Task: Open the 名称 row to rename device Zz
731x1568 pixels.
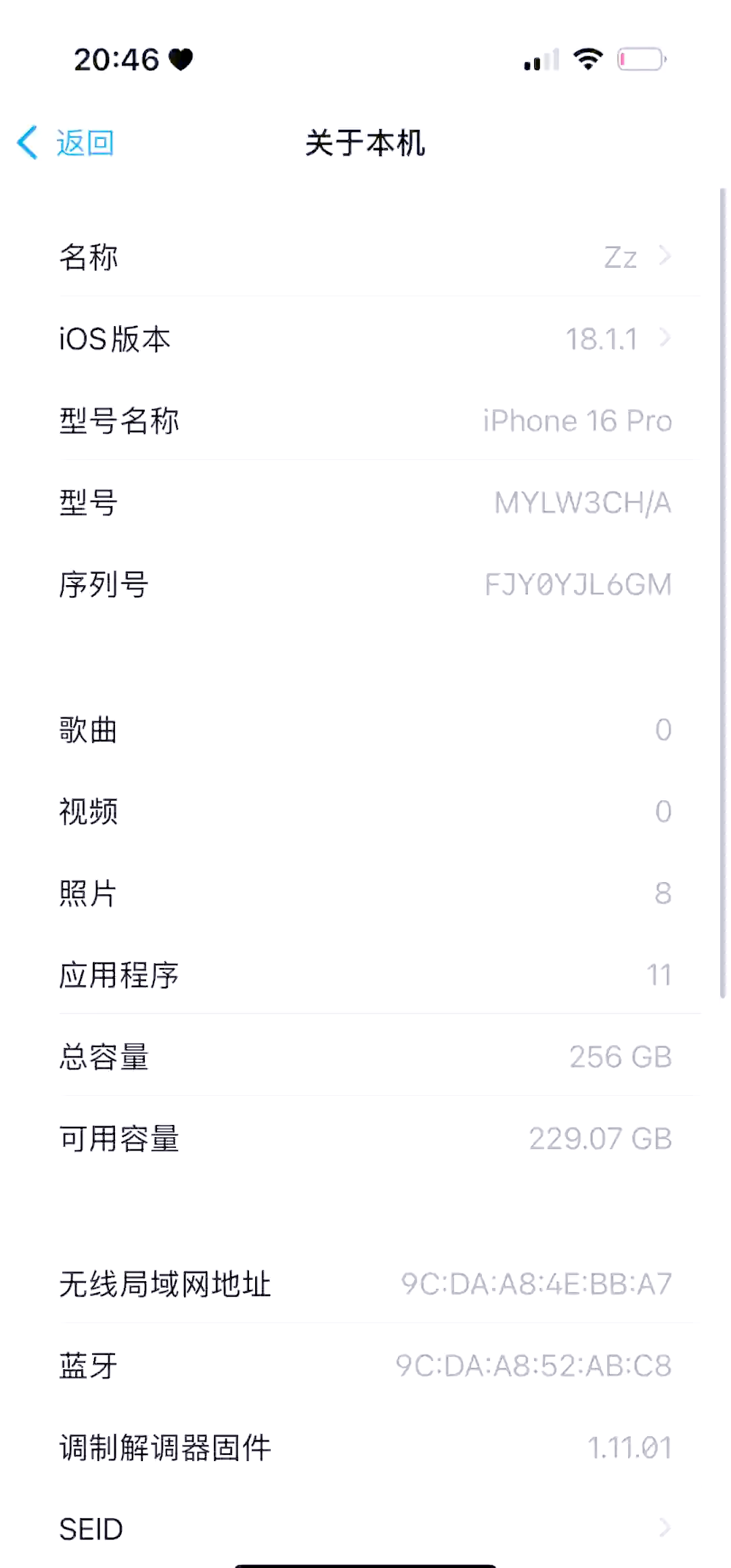Action: coord(365,257)
